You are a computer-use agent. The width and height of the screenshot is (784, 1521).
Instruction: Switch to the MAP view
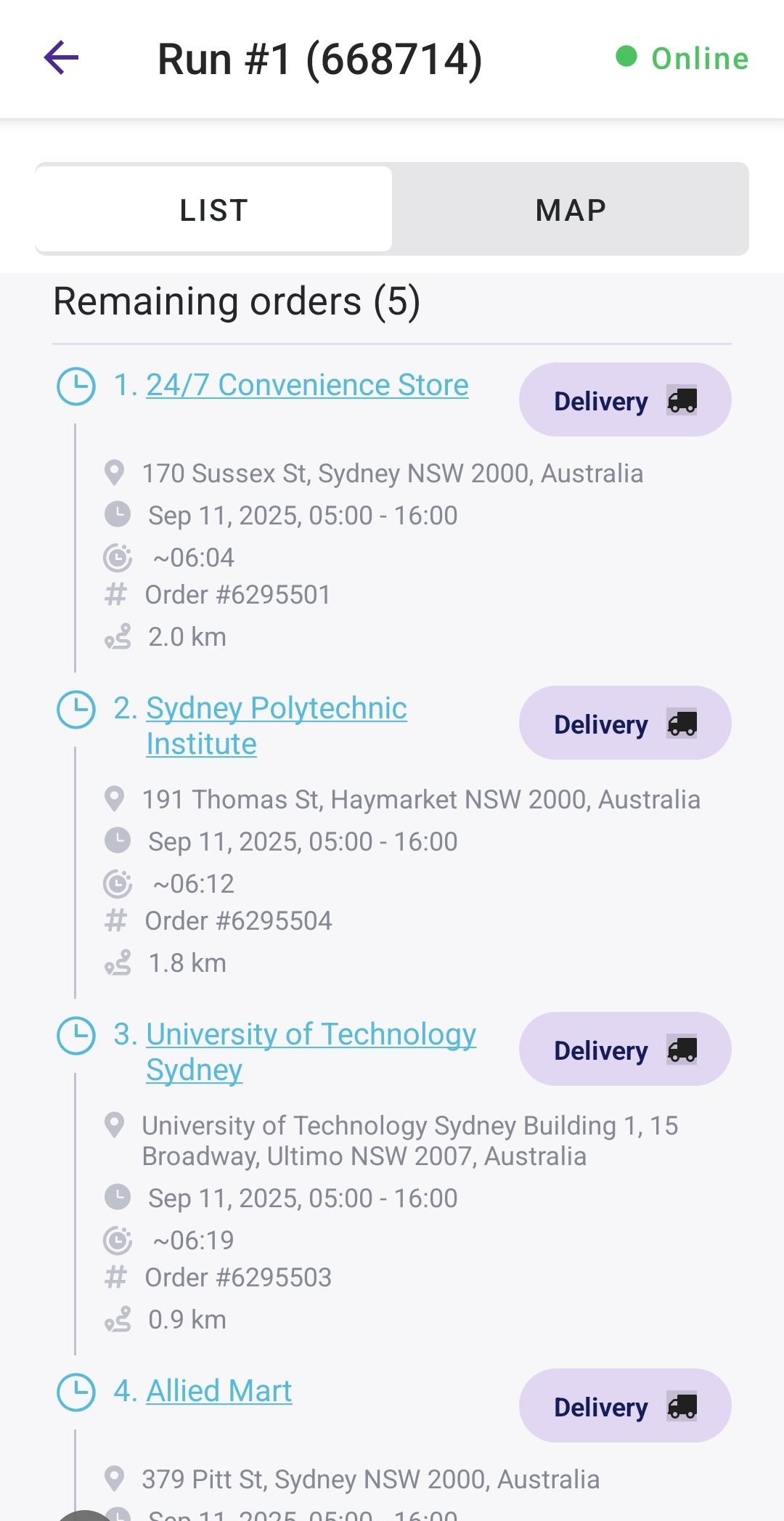click(x=571, y=210)
